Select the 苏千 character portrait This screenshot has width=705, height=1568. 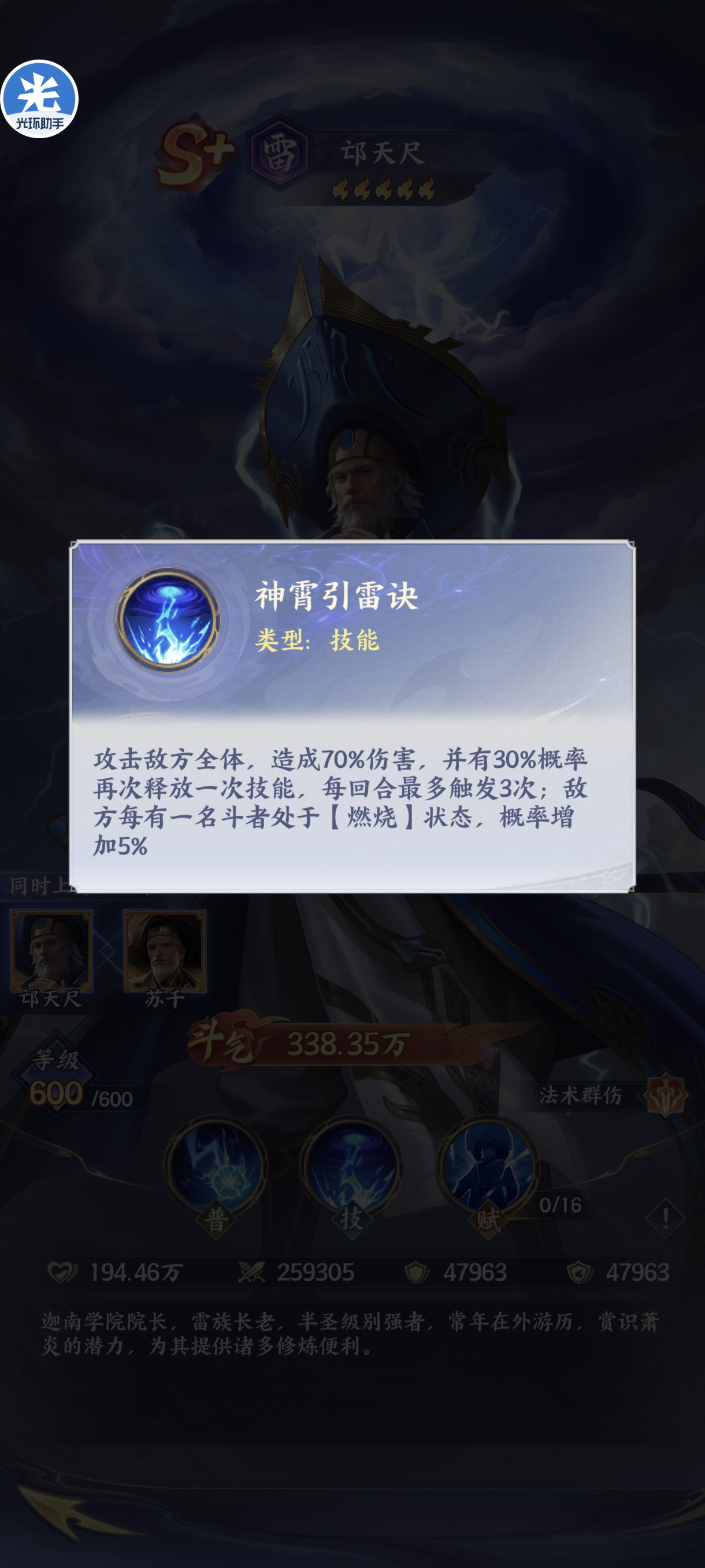(164, 952)
